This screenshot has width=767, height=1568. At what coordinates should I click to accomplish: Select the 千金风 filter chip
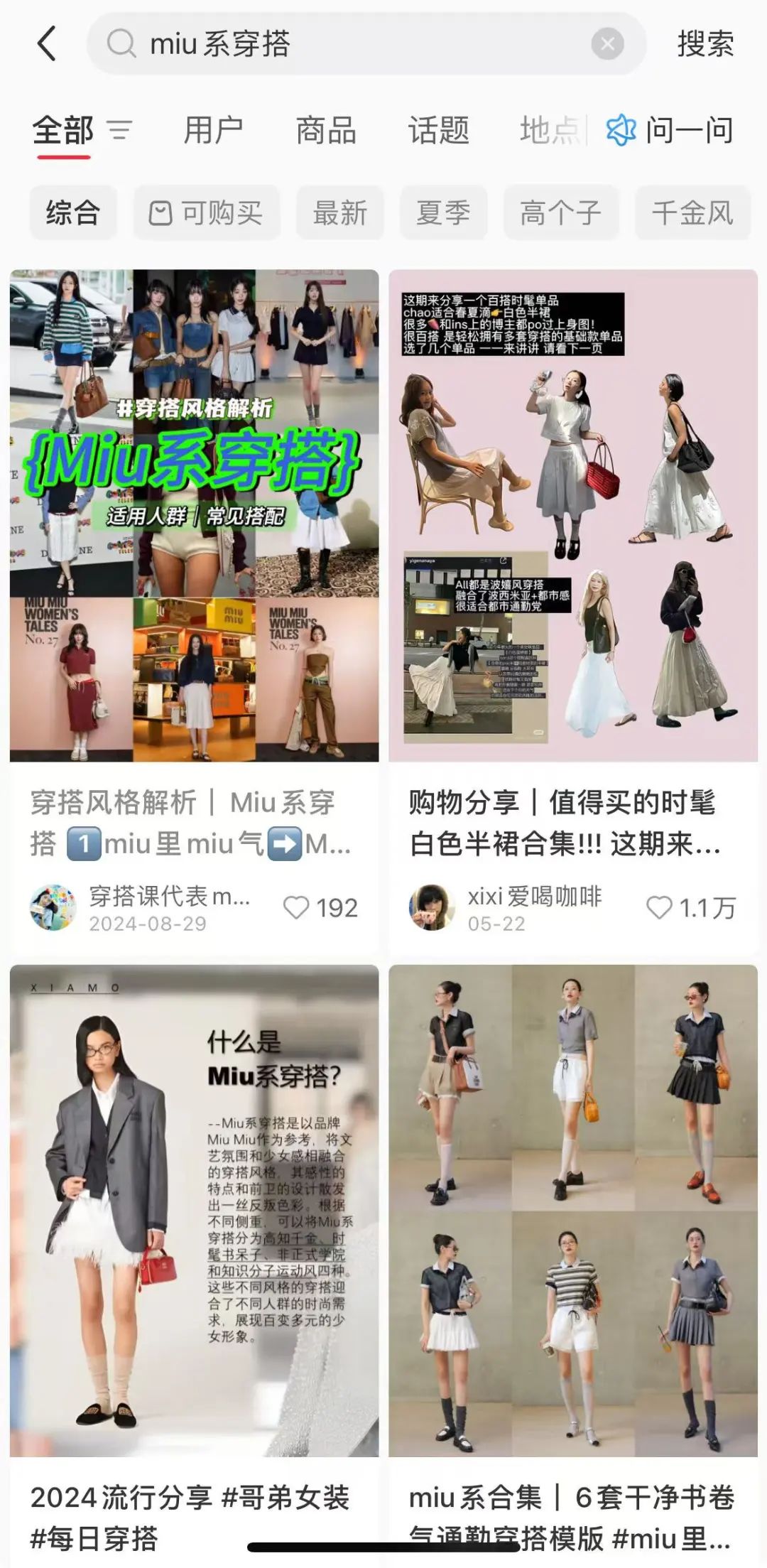tap(692, 212)
